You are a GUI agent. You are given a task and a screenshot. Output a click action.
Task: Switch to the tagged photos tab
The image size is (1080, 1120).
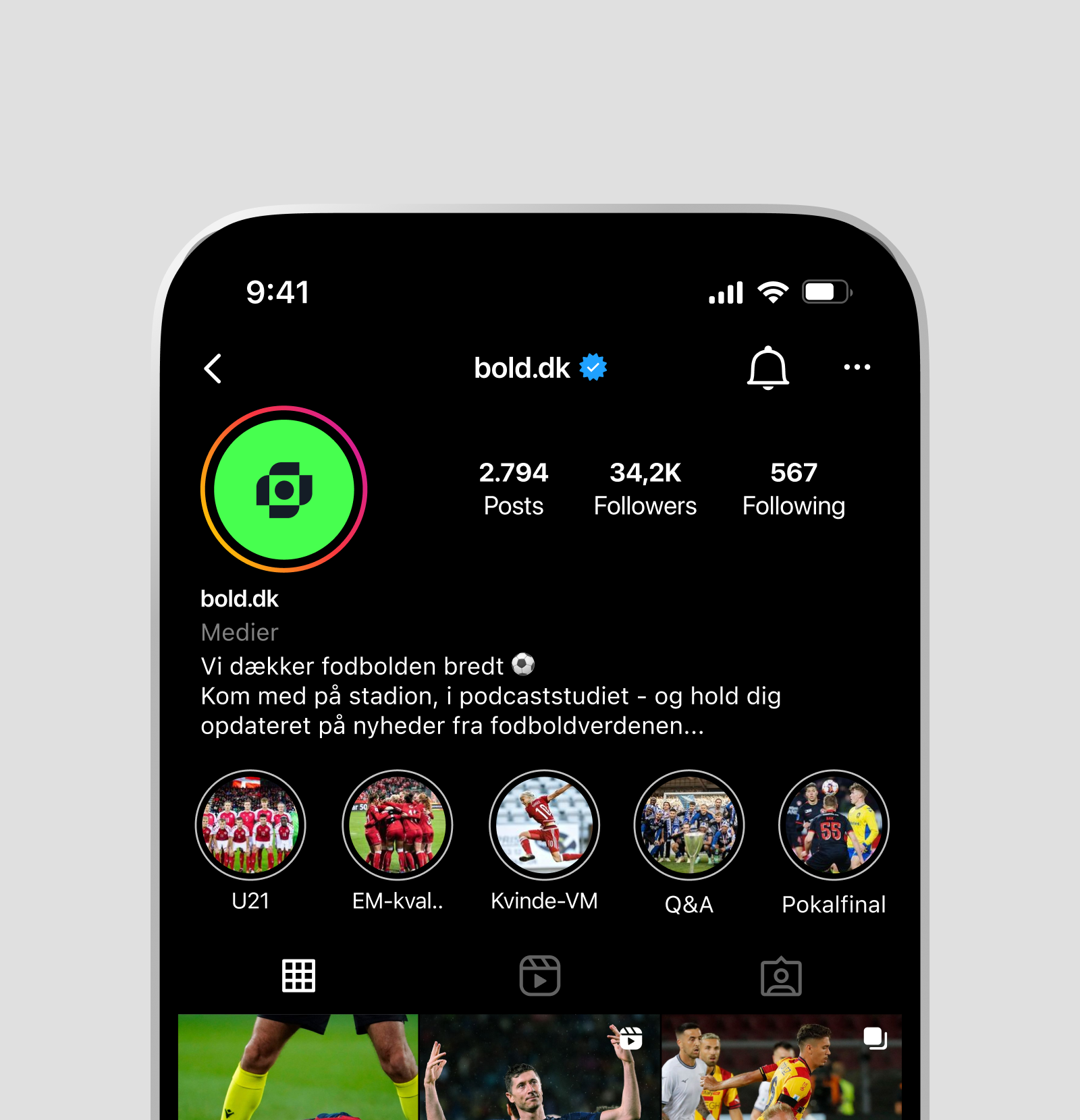(781, 976)
